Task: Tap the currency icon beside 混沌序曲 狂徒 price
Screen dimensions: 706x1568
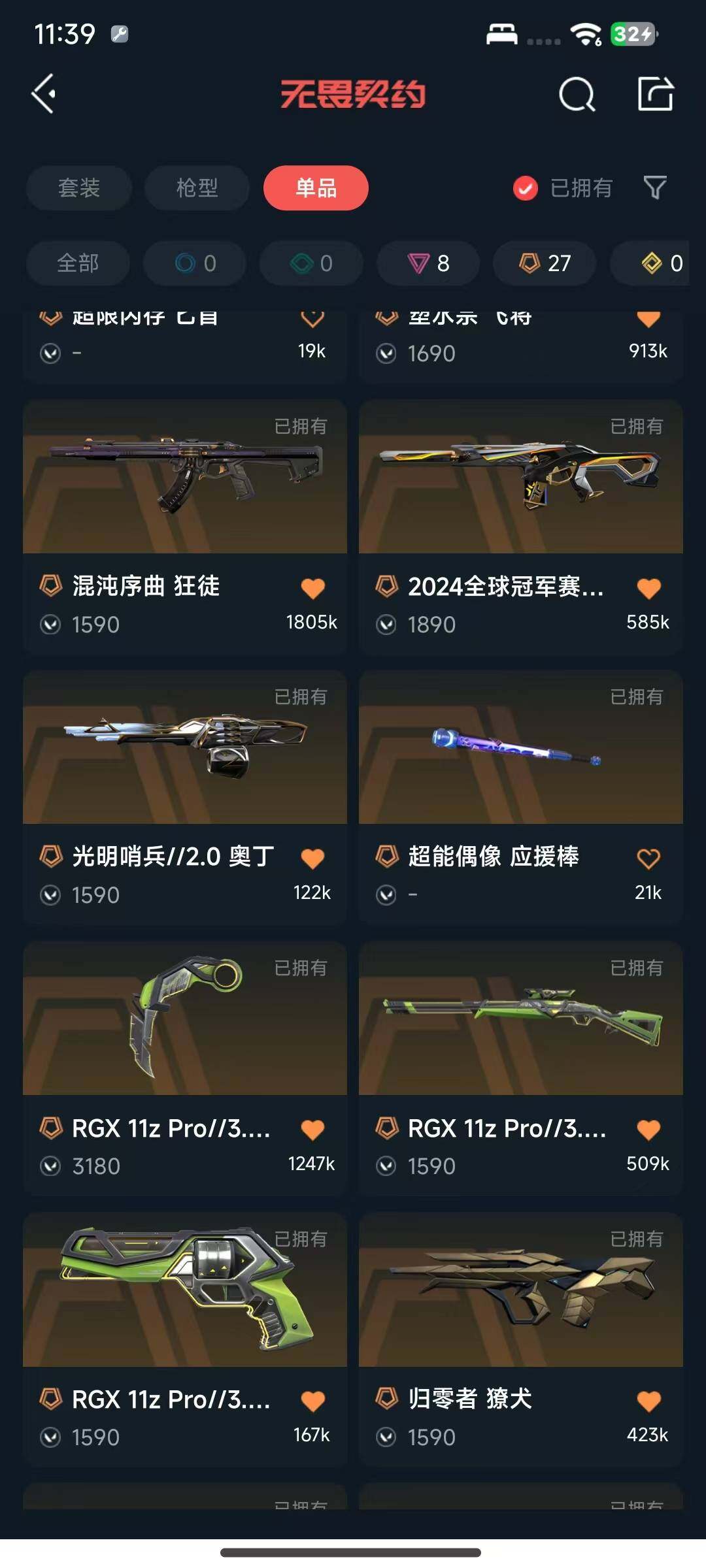Action: point(50,624)
